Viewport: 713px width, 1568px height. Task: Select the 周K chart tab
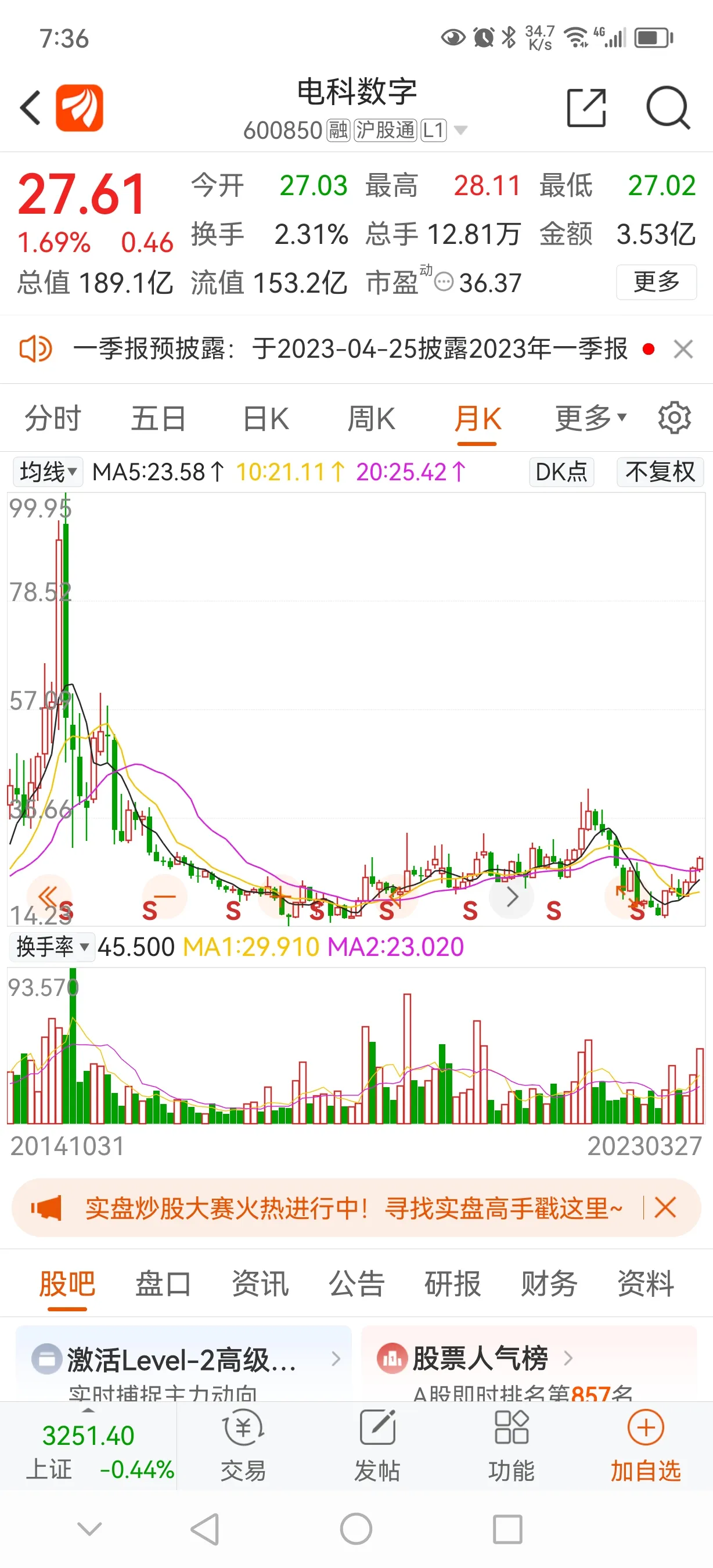pos(371,419)
